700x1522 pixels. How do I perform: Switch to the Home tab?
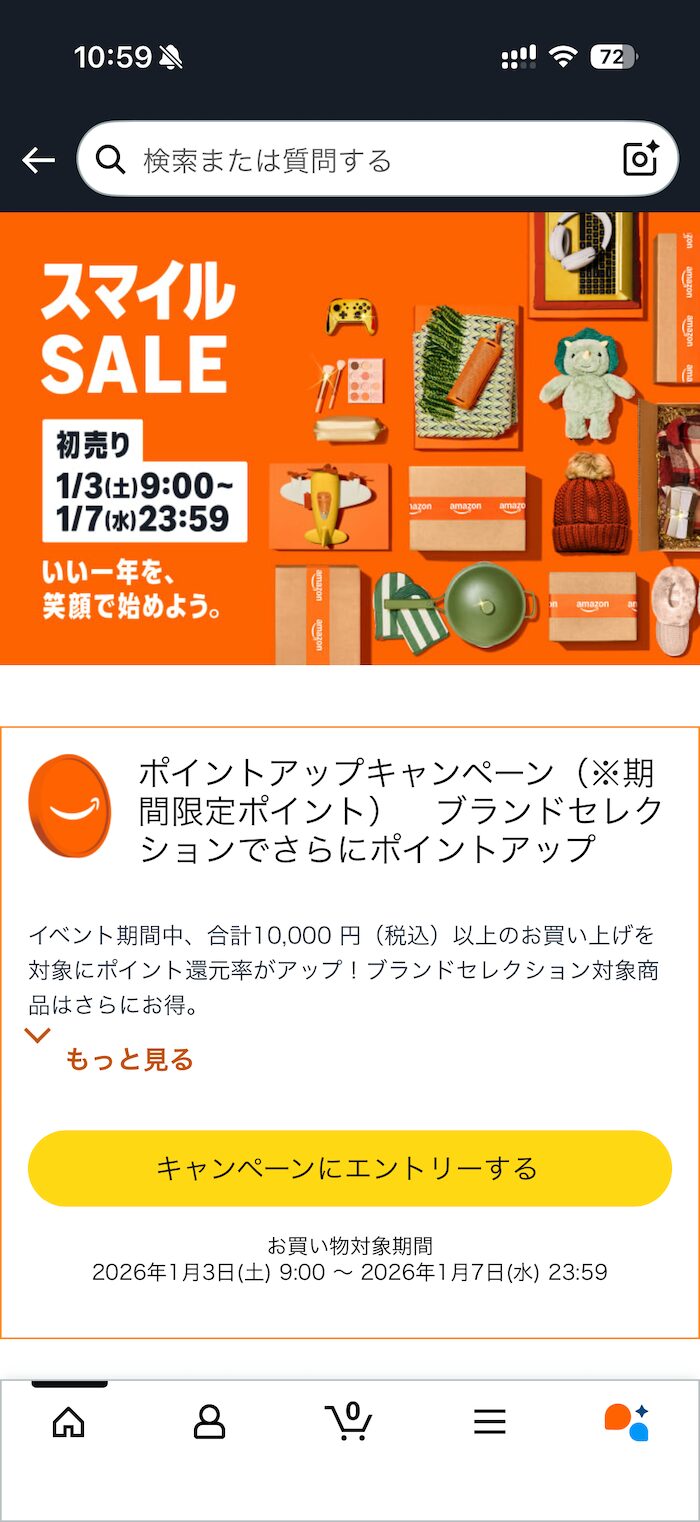pos(68,1421)
